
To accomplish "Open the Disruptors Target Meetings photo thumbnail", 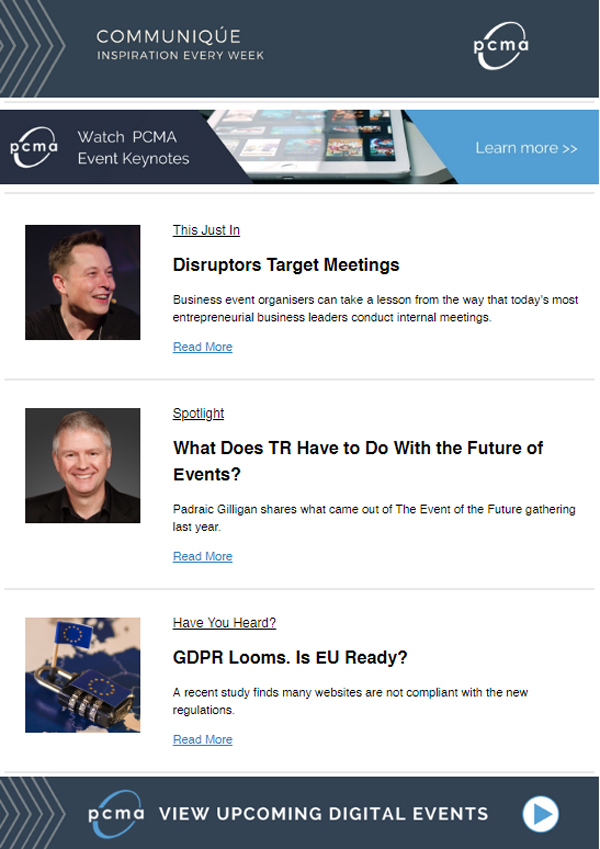I will pos(82,282).
